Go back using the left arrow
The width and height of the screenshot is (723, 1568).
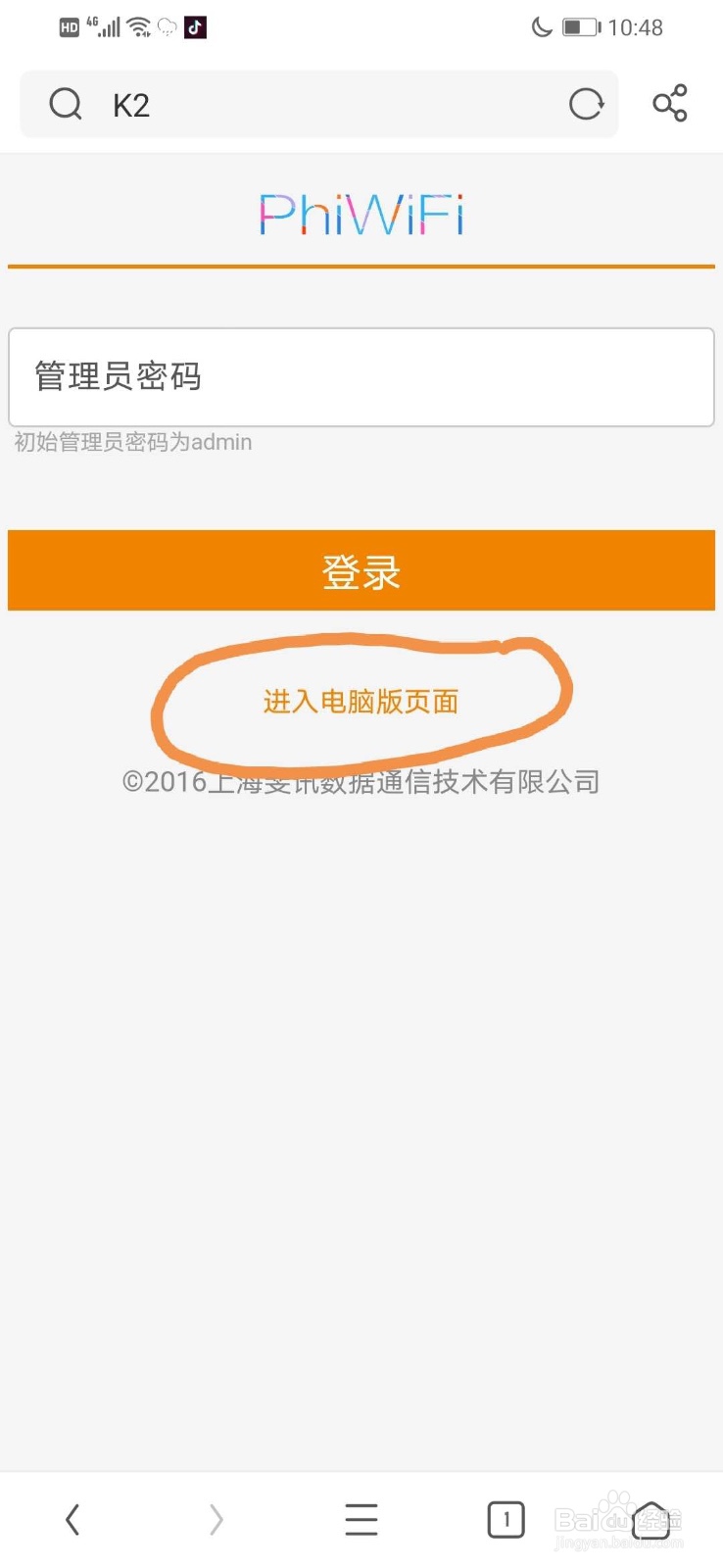[x=72, y=1519]
